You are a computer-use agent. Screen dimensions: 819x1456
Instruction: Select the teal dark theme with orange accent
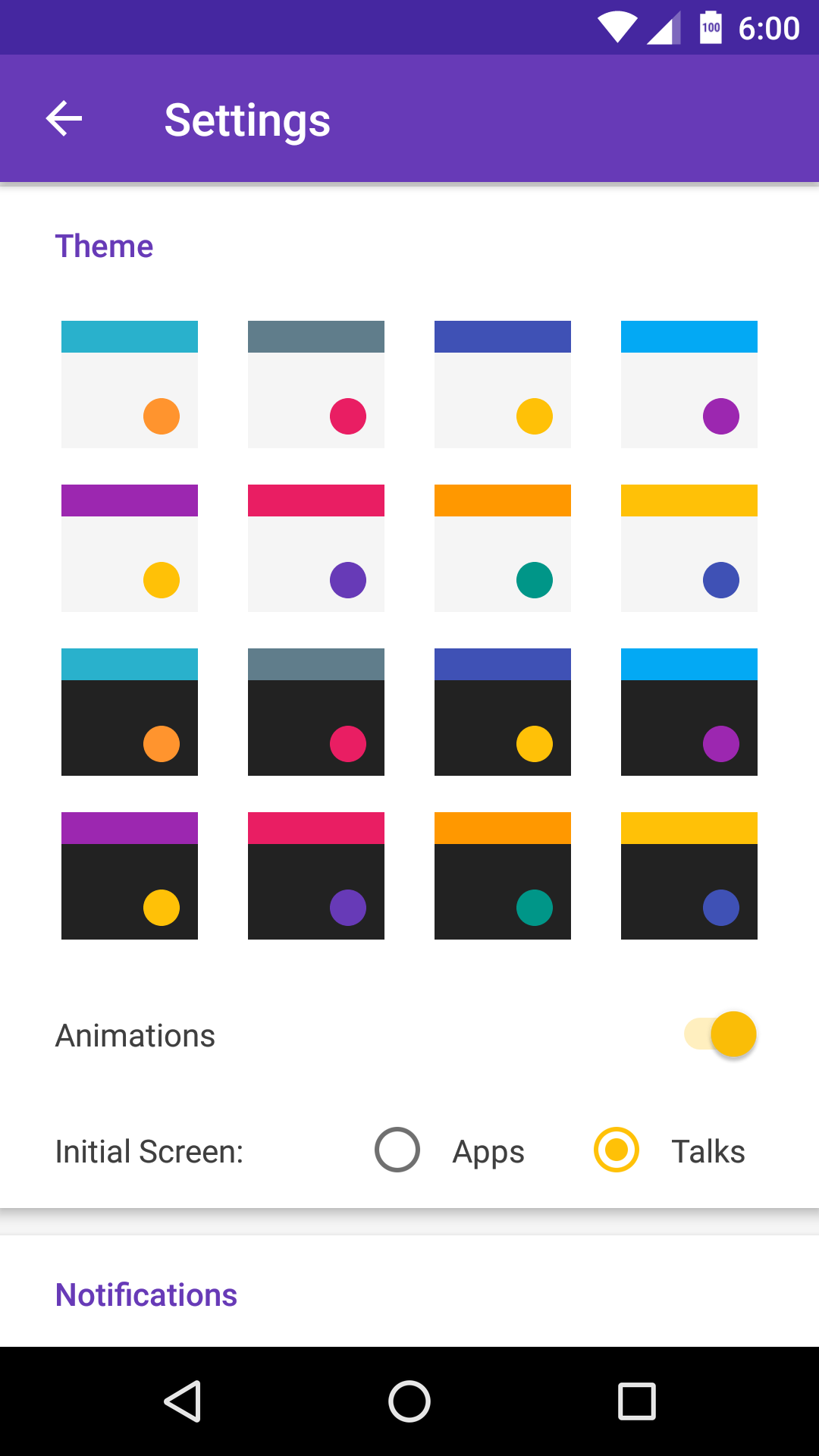coord(129,711)
